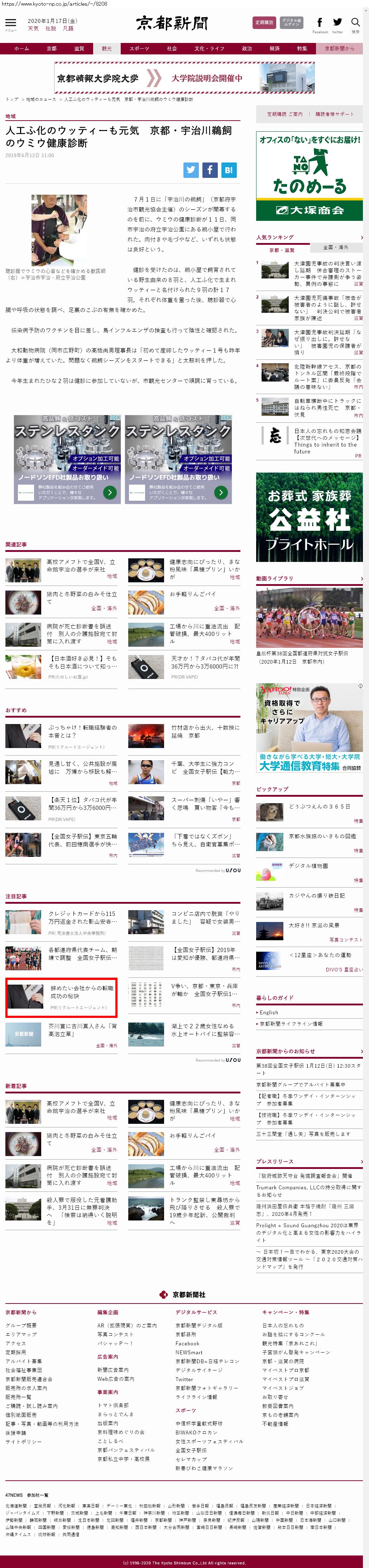369x1568 pixels.
Task: Switch to the スポーツ navigation tab
Action: (139, 49)
